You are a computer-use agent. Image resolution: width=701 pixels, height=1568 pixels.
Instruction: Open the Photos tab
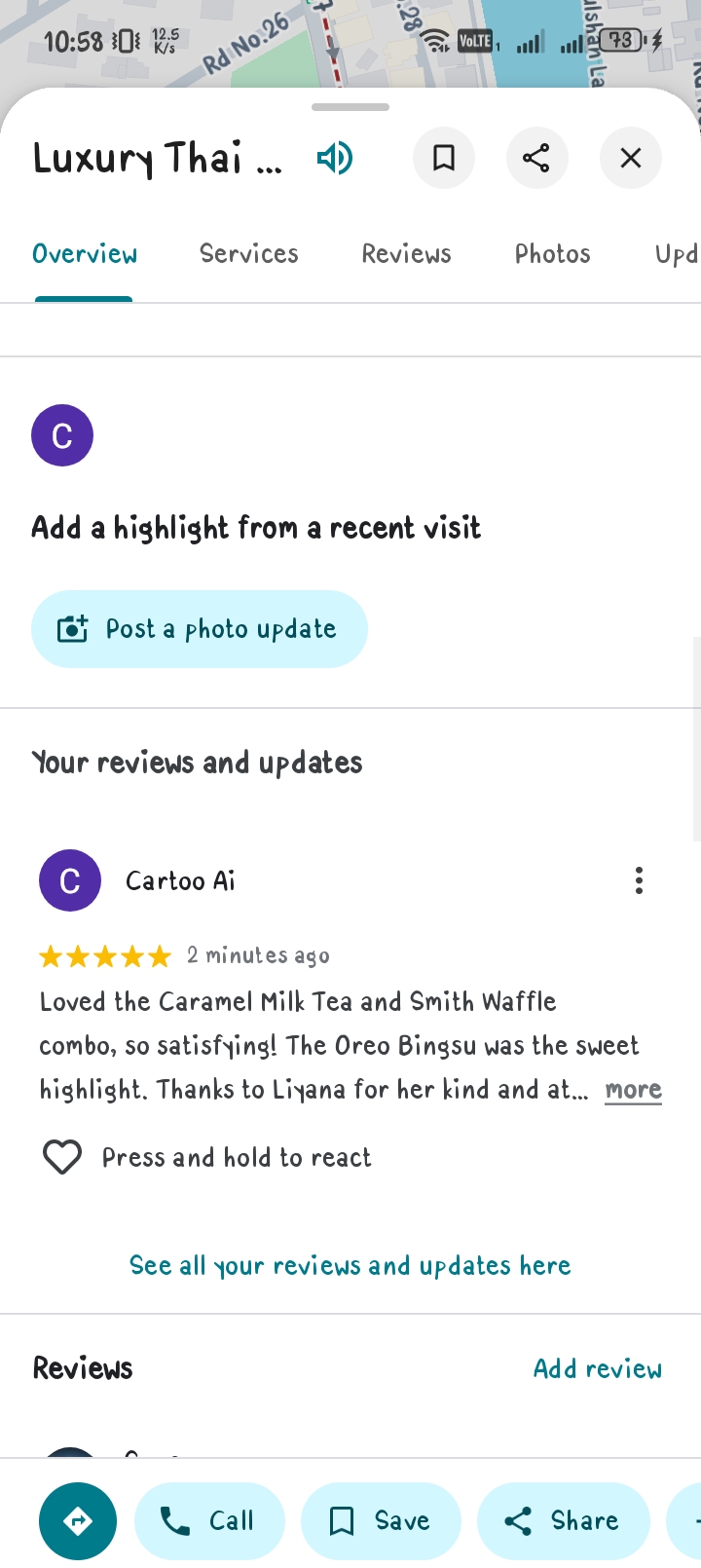[552, 254]
